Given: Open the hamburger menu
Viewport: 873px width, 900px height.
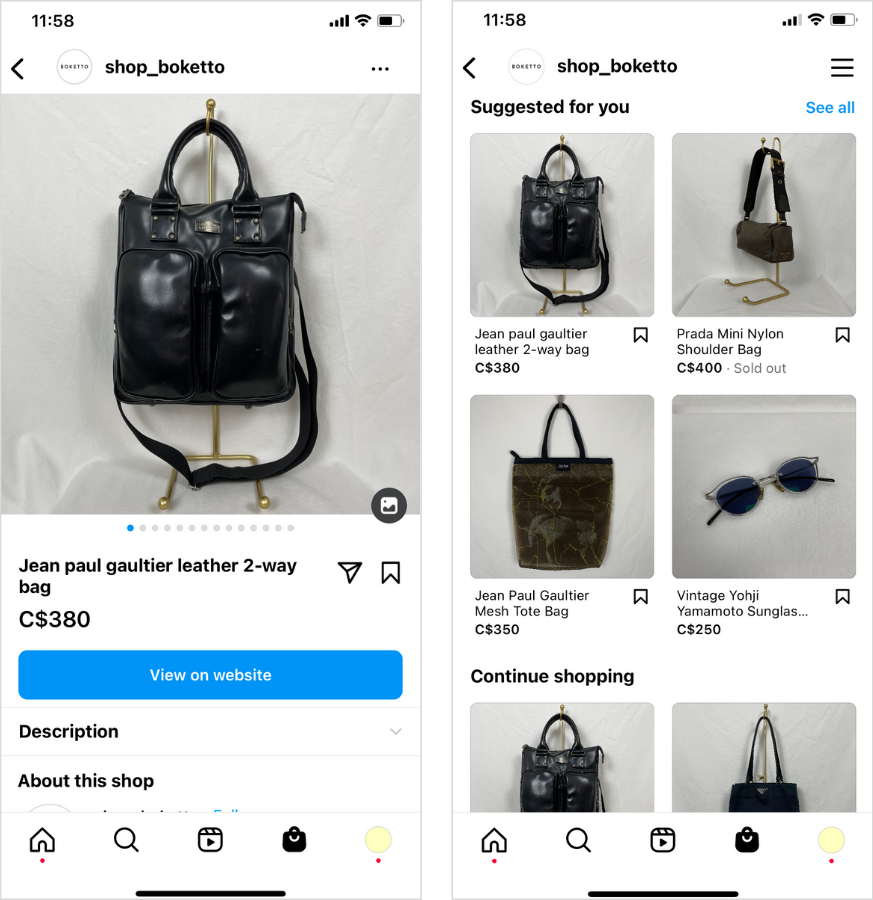Looking at the screenshot, I should [x=842, y=67].
